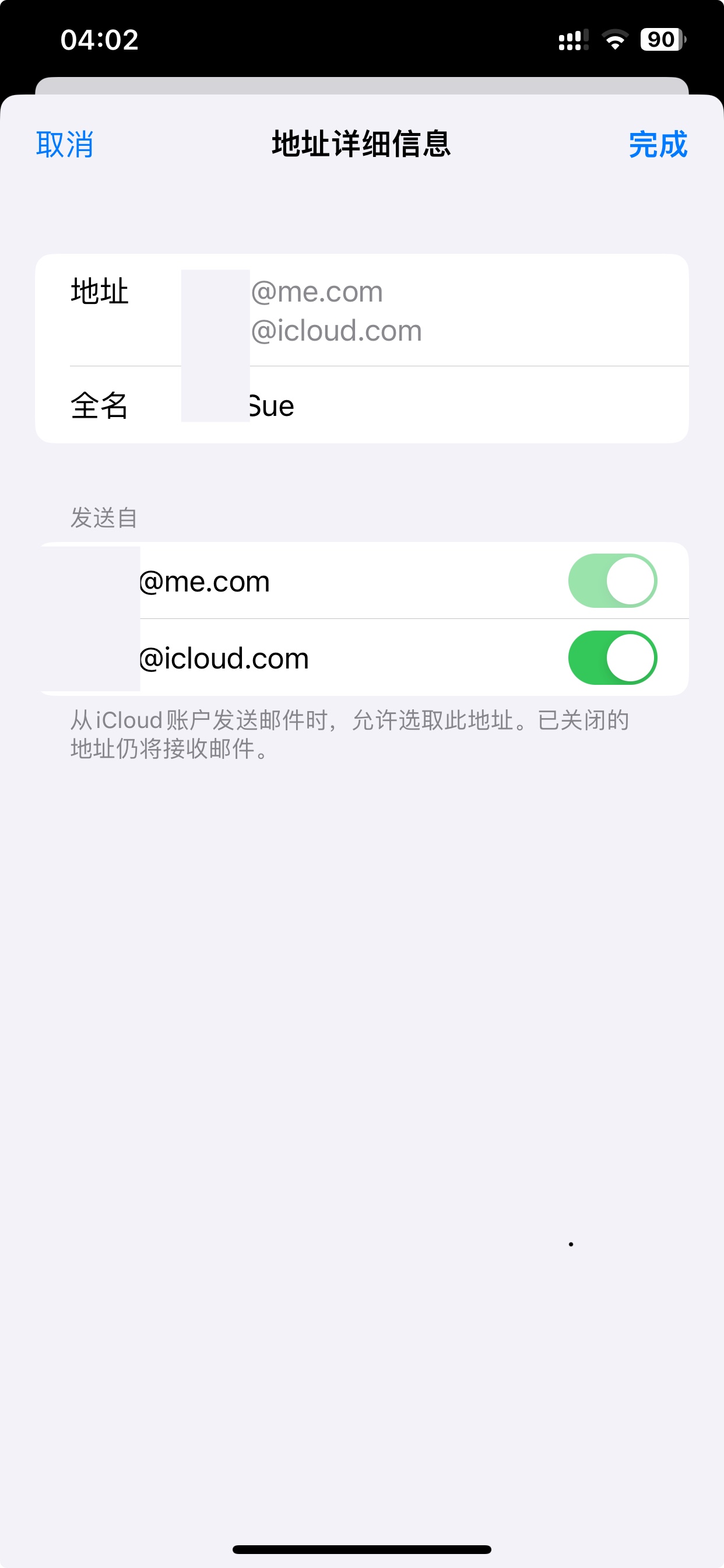Tap 完成 to save address details
The image size is (724, 1568).
(657, 145)
